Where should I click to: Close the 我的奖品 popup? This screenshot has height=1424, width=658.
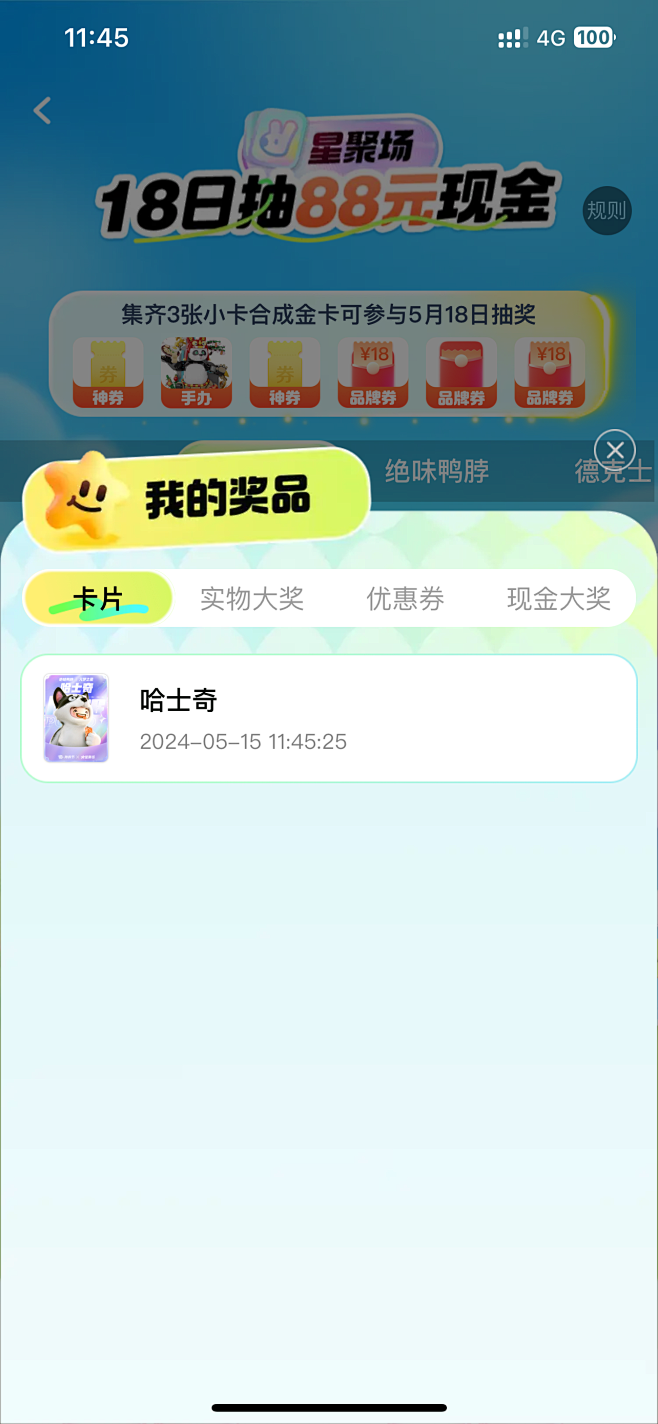(x=615, y=450)
